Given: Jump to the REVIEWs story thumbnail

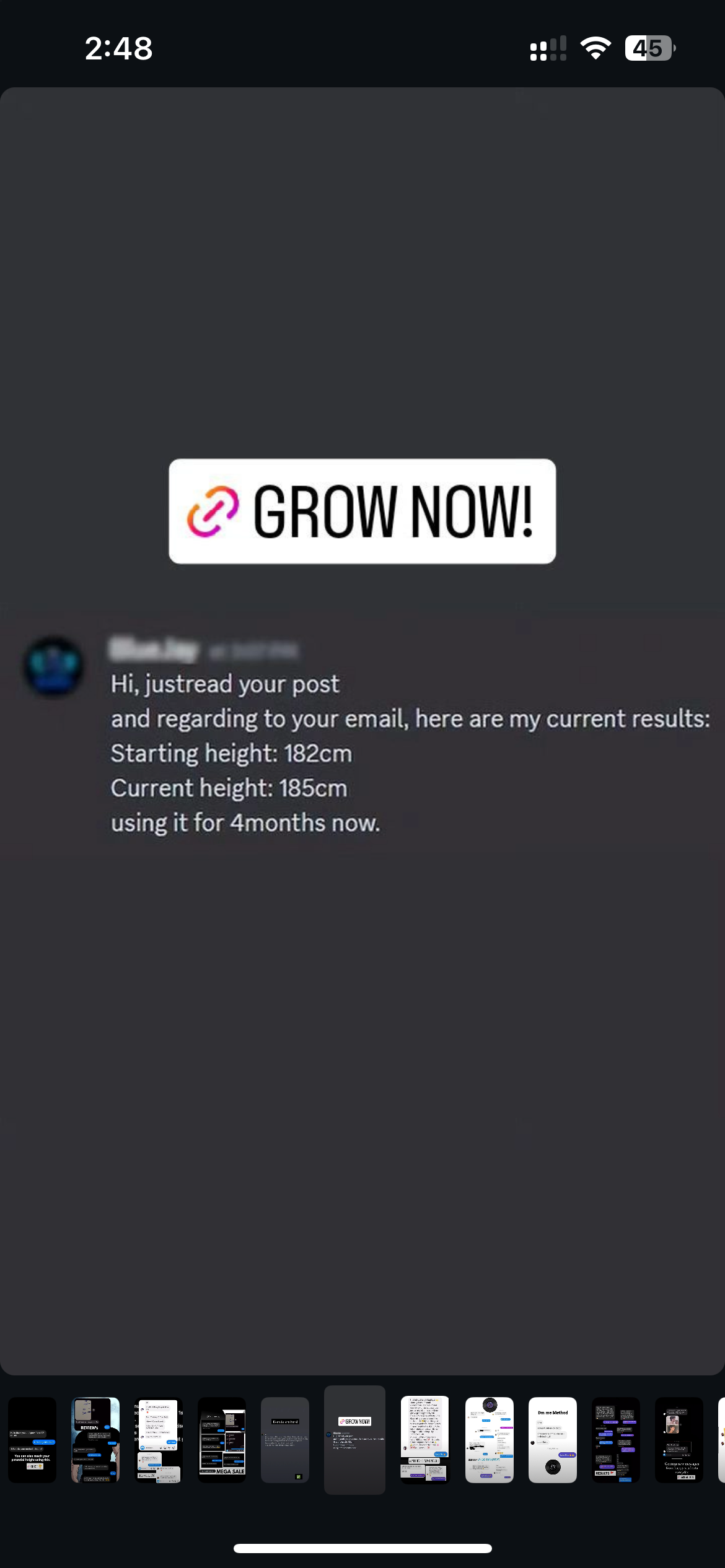Looking at the screenshot, I should [x=95, y=1440].
